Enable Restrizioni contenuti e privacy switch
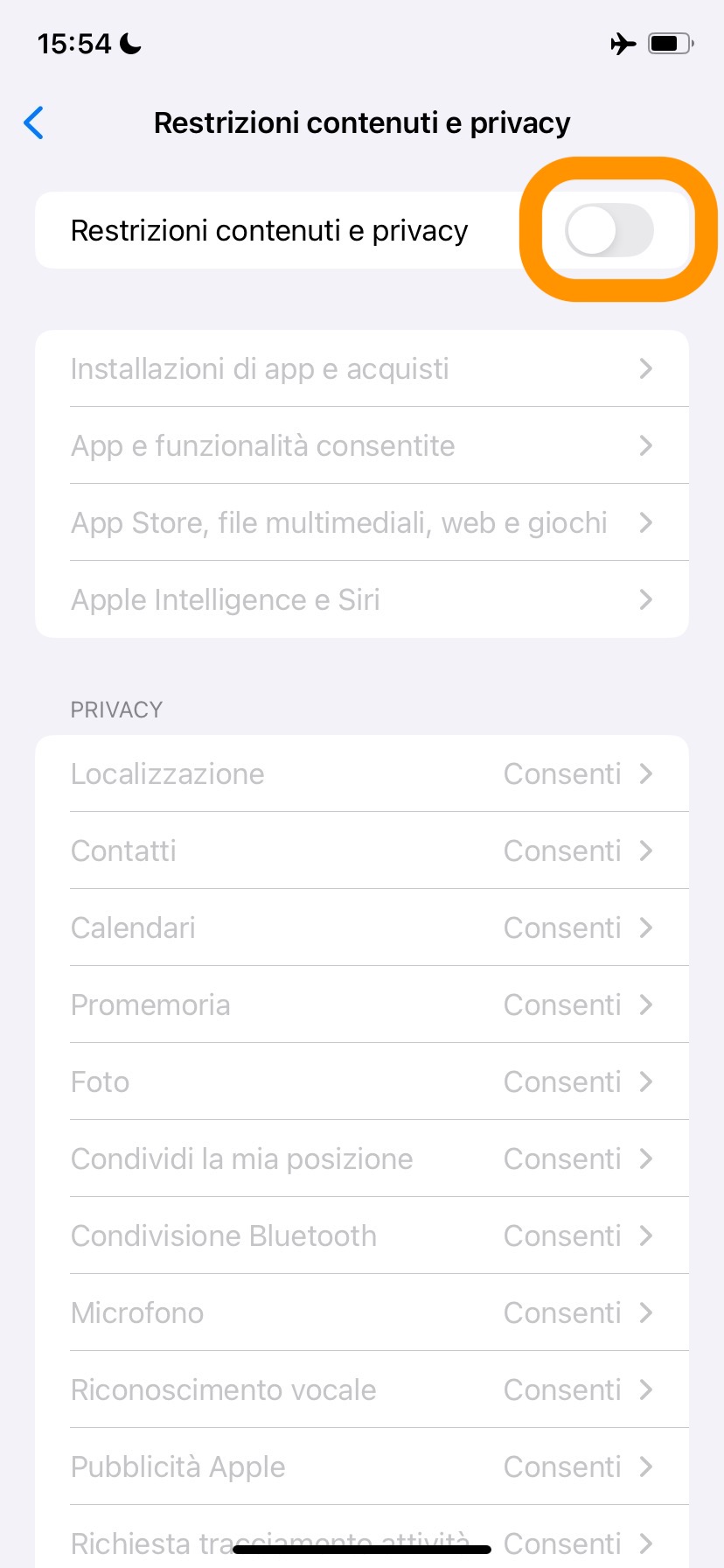Image resolution: width=724 pixels, height=1568 pixels. [609, 231]
